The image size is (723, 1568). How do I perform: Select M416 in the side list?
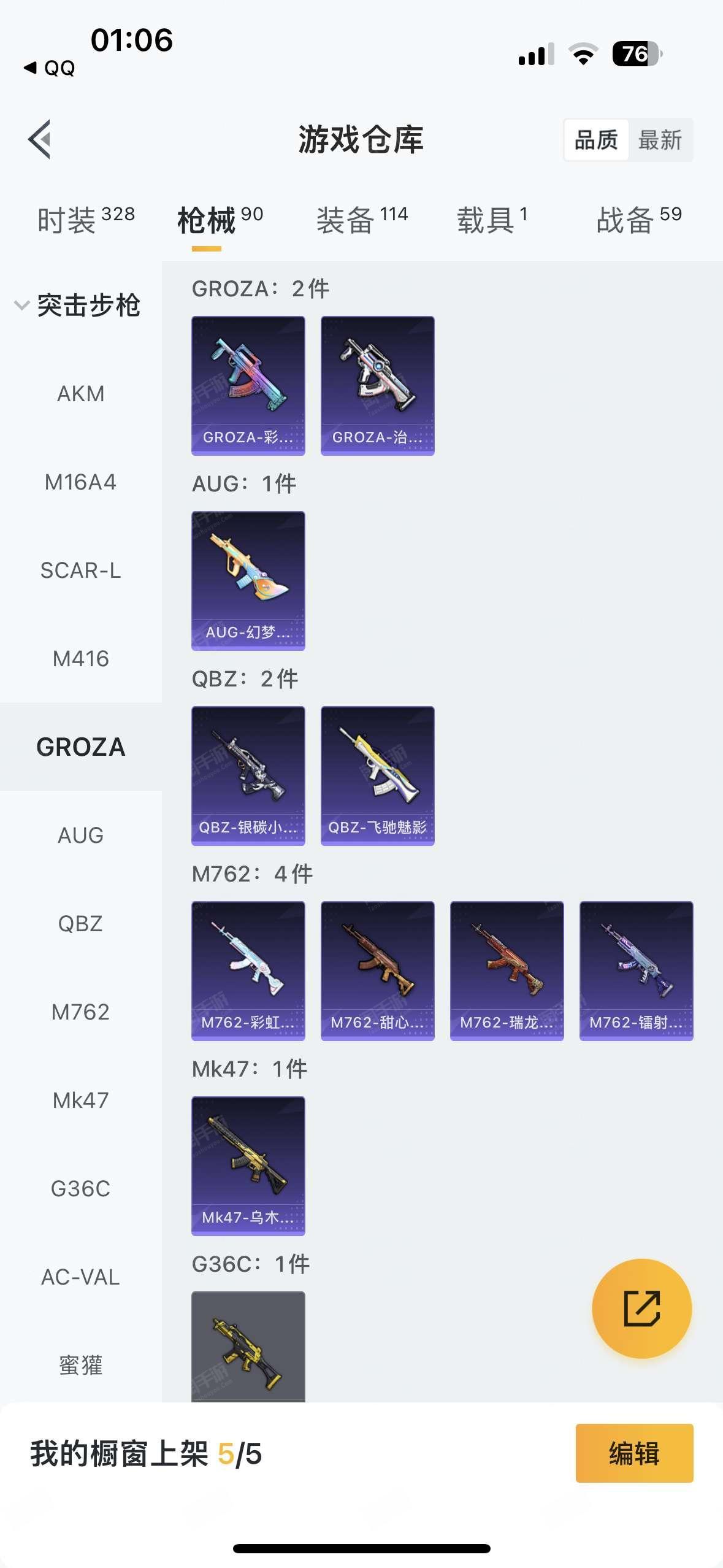81,658
